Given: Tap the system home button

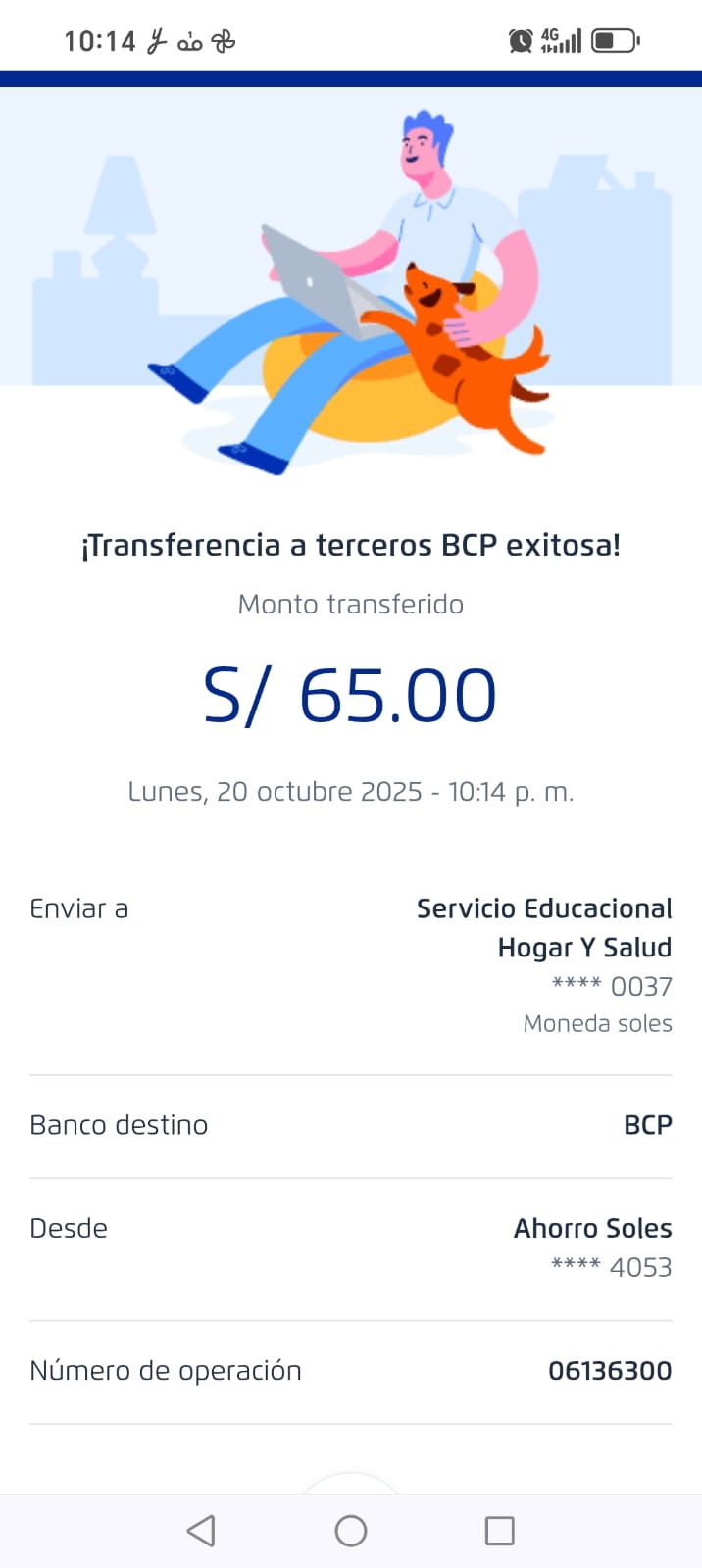Looking at the screenshot, I should pyautogui.click(x=351, y=1530).
